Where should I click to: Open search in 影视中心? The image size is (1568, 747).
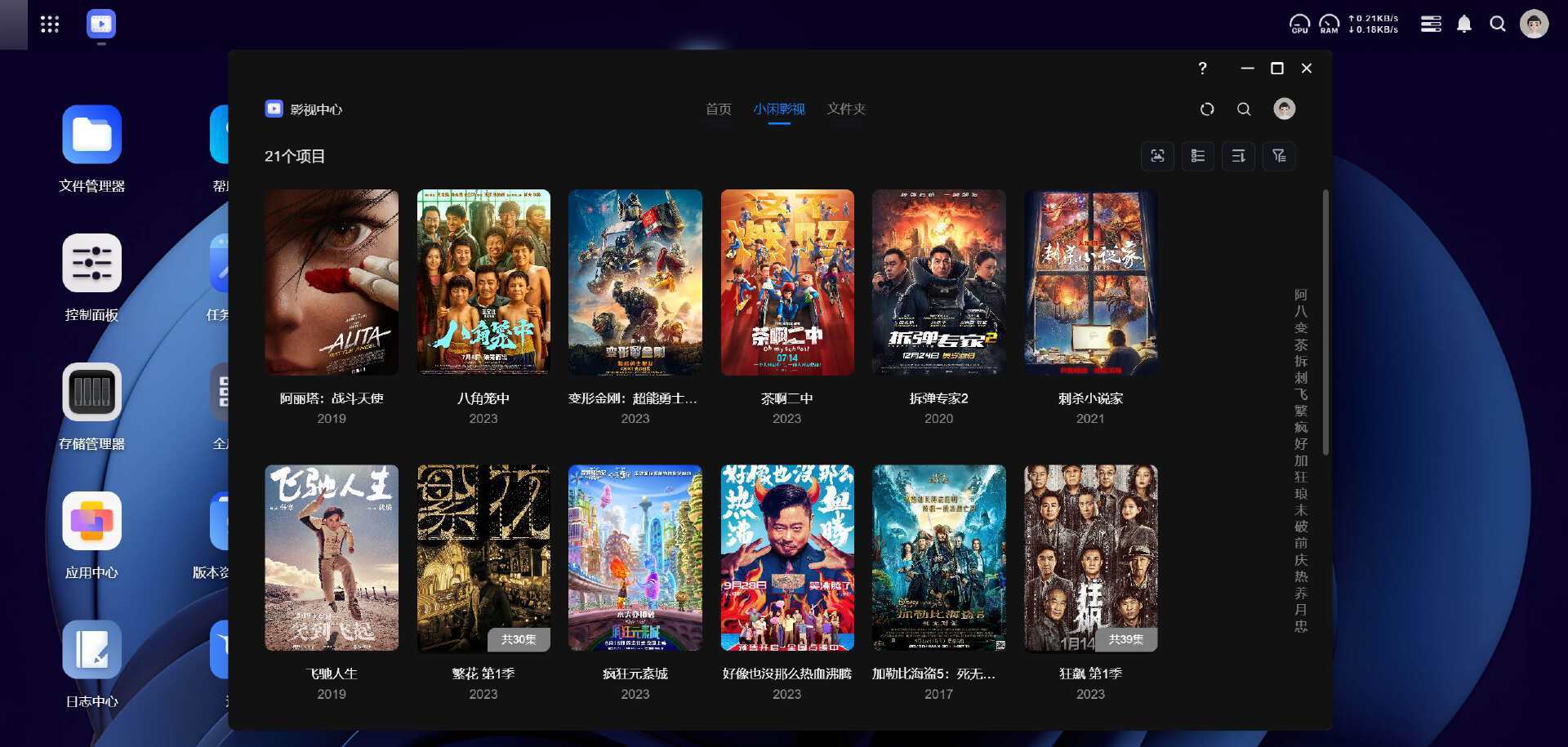point(1243,109)
